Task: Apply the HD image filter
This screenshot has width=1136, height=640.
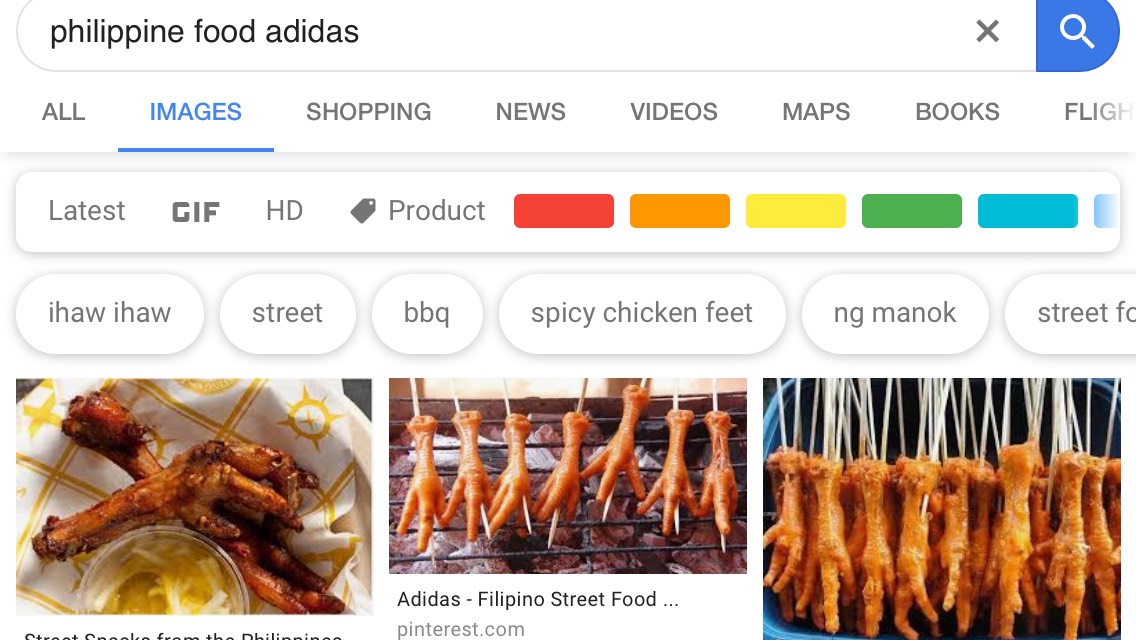Action: click(284, 211)
